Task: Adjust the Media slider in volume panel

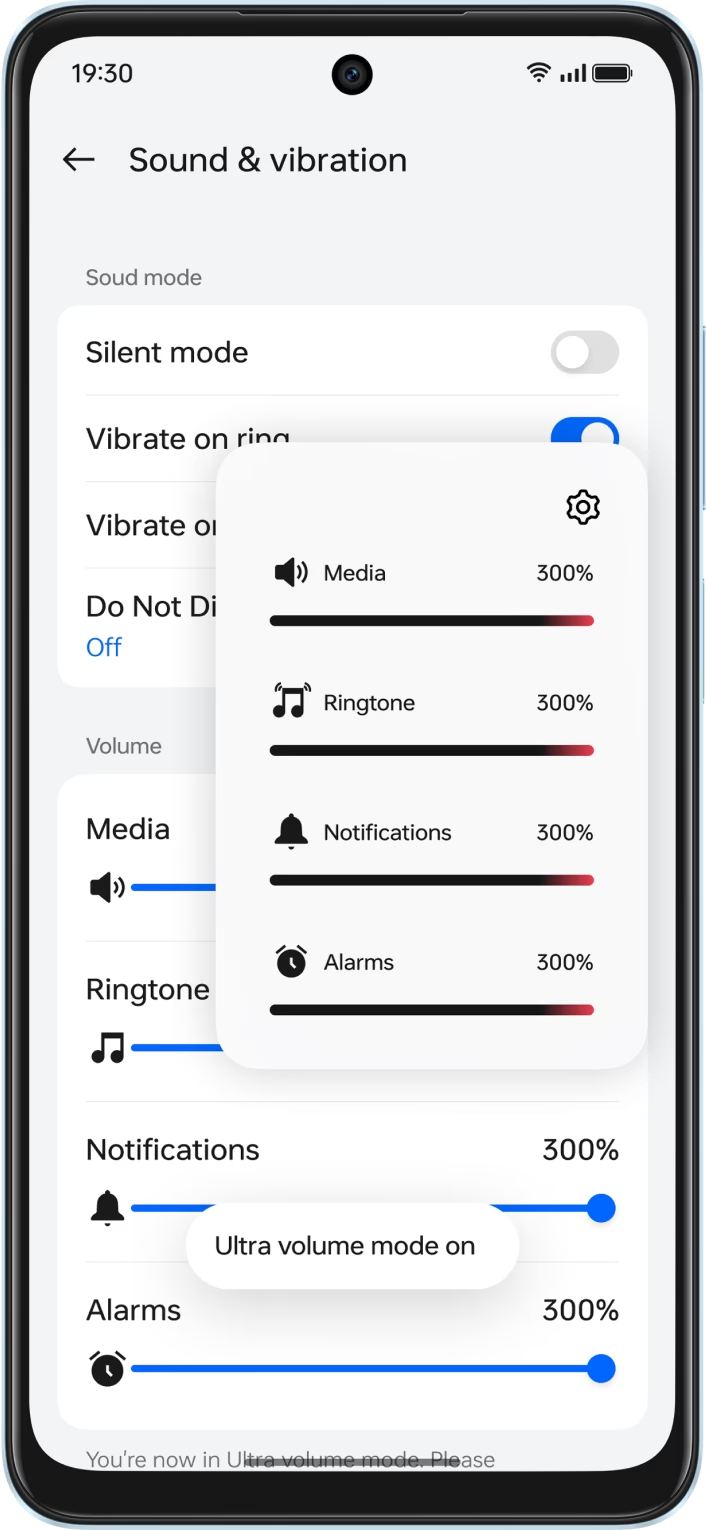Action: [x=431, y=621]
